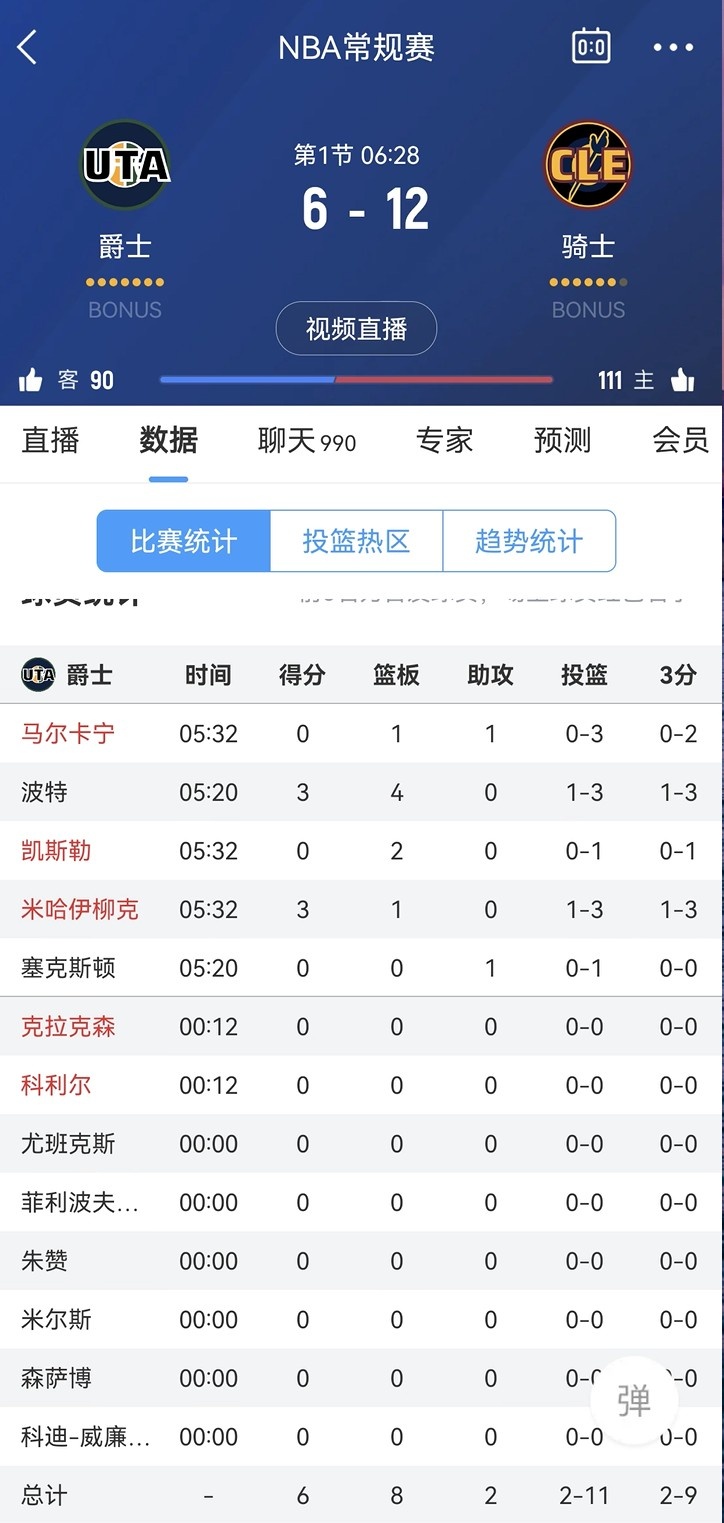Open the Jazz 爵士 team logo
The height and width of the screenshot is (1523, 724).
coord(125,165)
